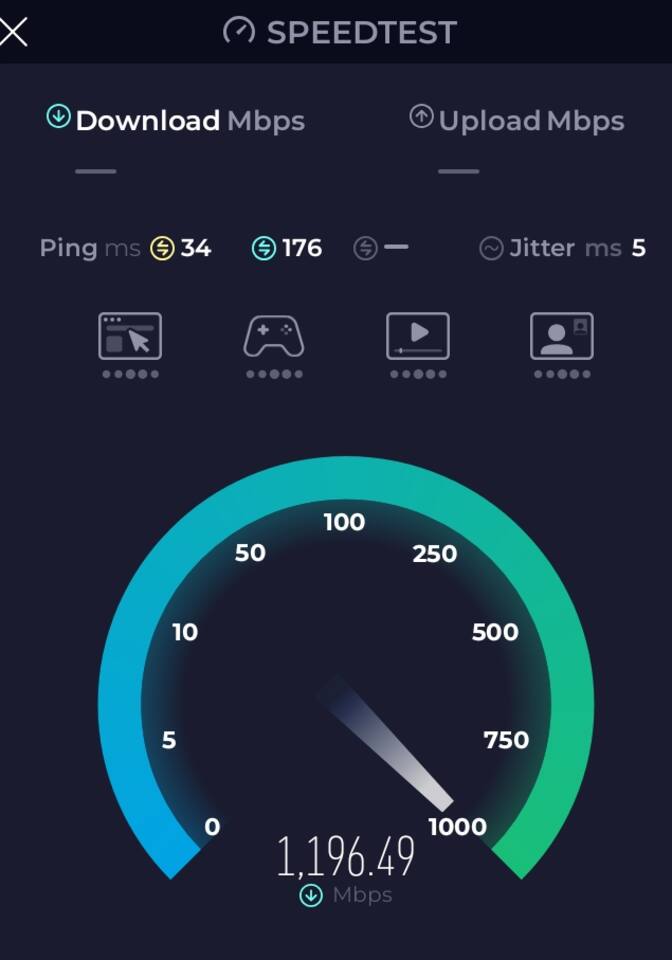Viewport: 672px width, 960px height.
Task: Open the video chat rating icon
Action: click(x=561, y=337)
